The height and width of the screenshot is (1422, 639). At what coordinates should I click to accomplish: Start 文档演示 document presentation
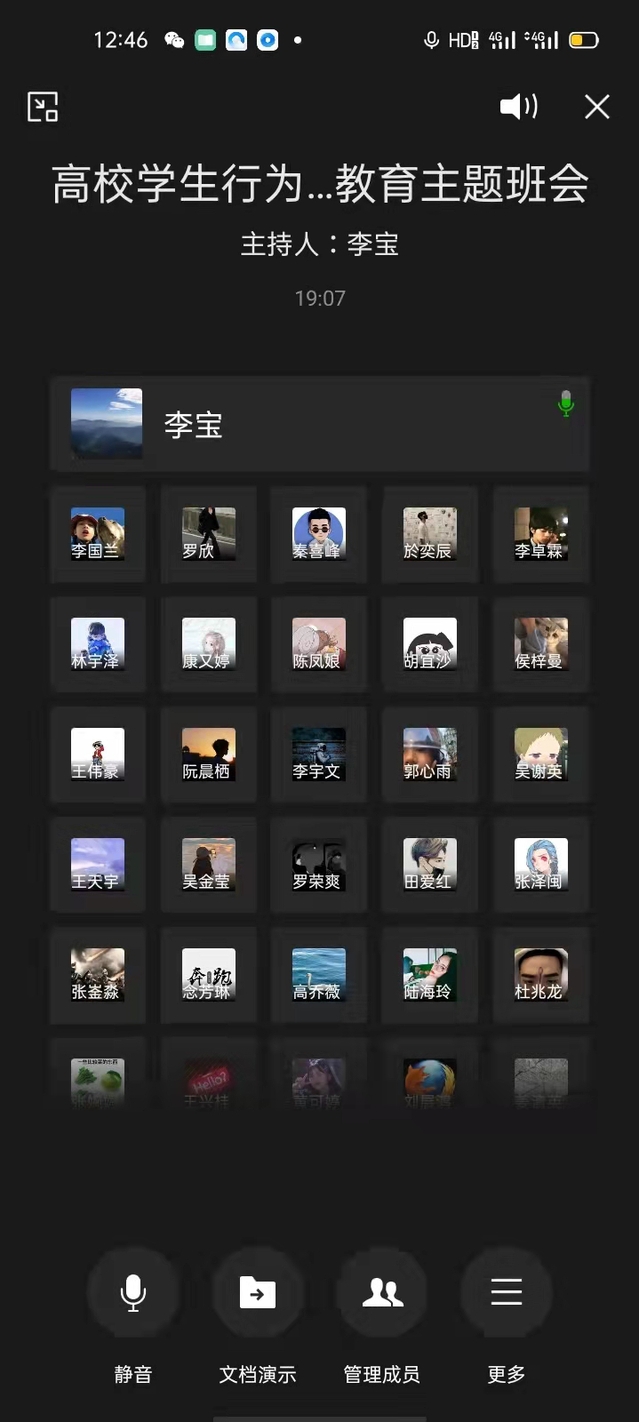[x=258, y=1293]
